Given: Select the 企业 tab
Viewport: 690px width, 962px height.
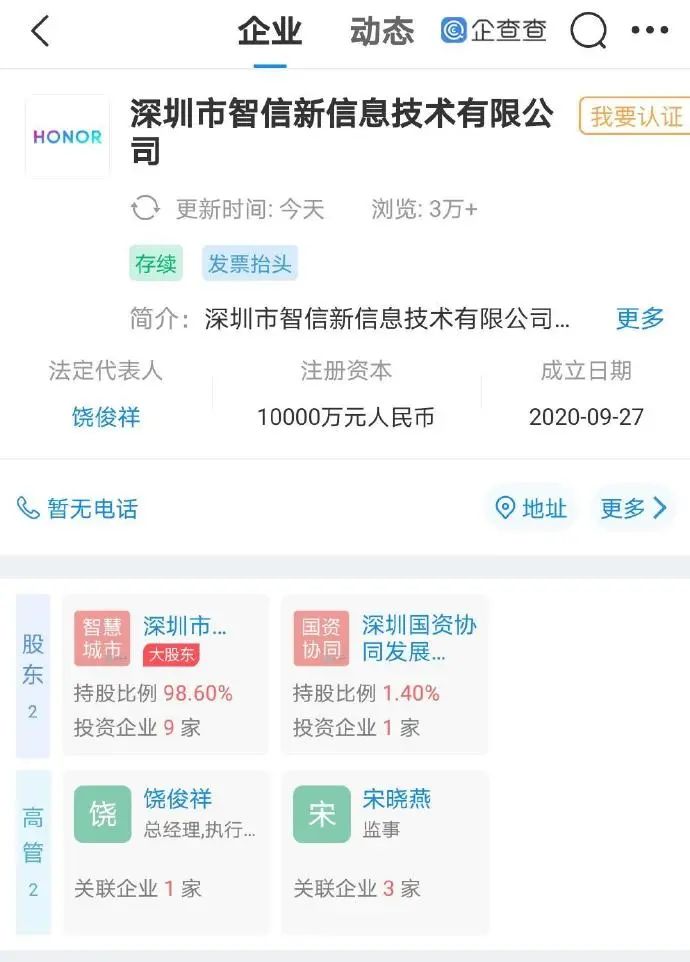Looking at the screenshot, I should [269, 32].
